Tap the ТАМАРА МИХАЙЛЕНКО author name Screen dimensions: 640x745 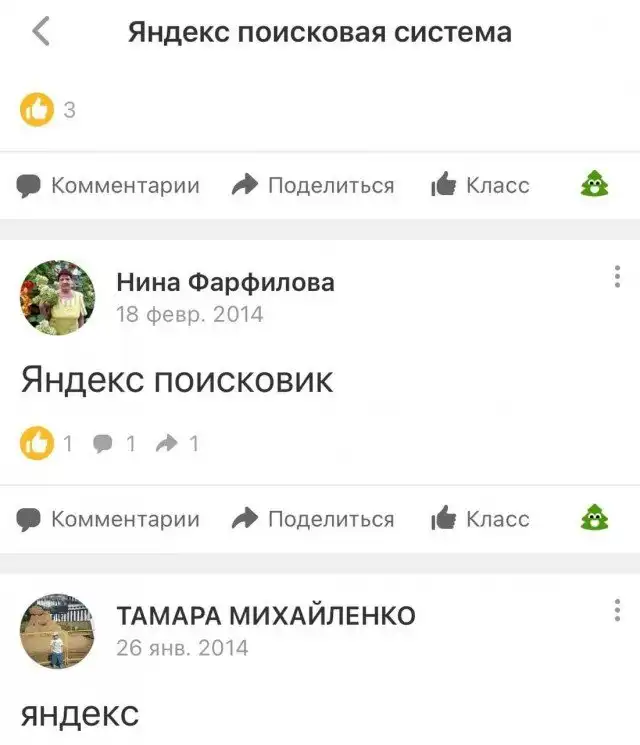pyautogui.click(x=265, y=615)
